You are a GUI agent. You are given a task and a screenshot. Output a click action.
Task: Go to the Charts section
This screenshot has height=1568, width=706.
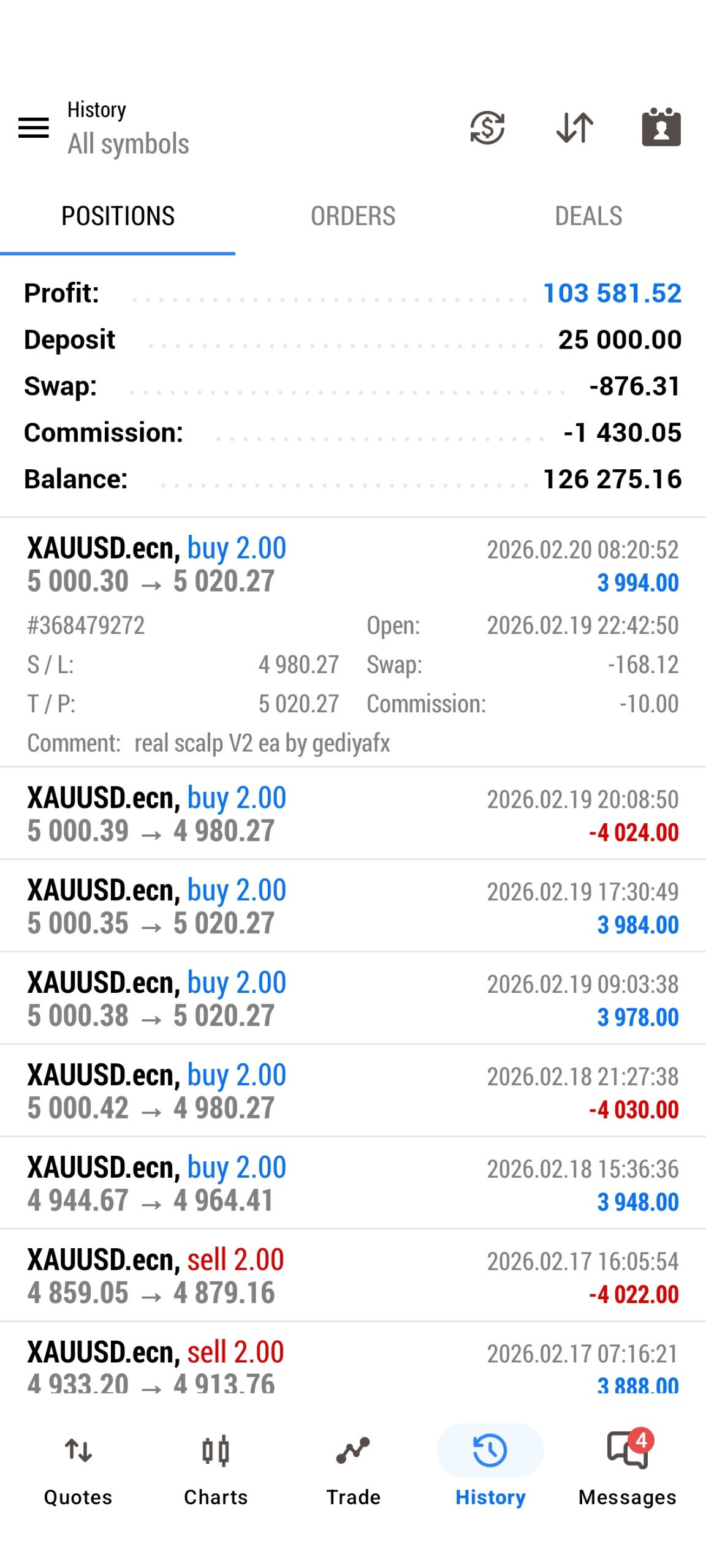pos(216,1469)
